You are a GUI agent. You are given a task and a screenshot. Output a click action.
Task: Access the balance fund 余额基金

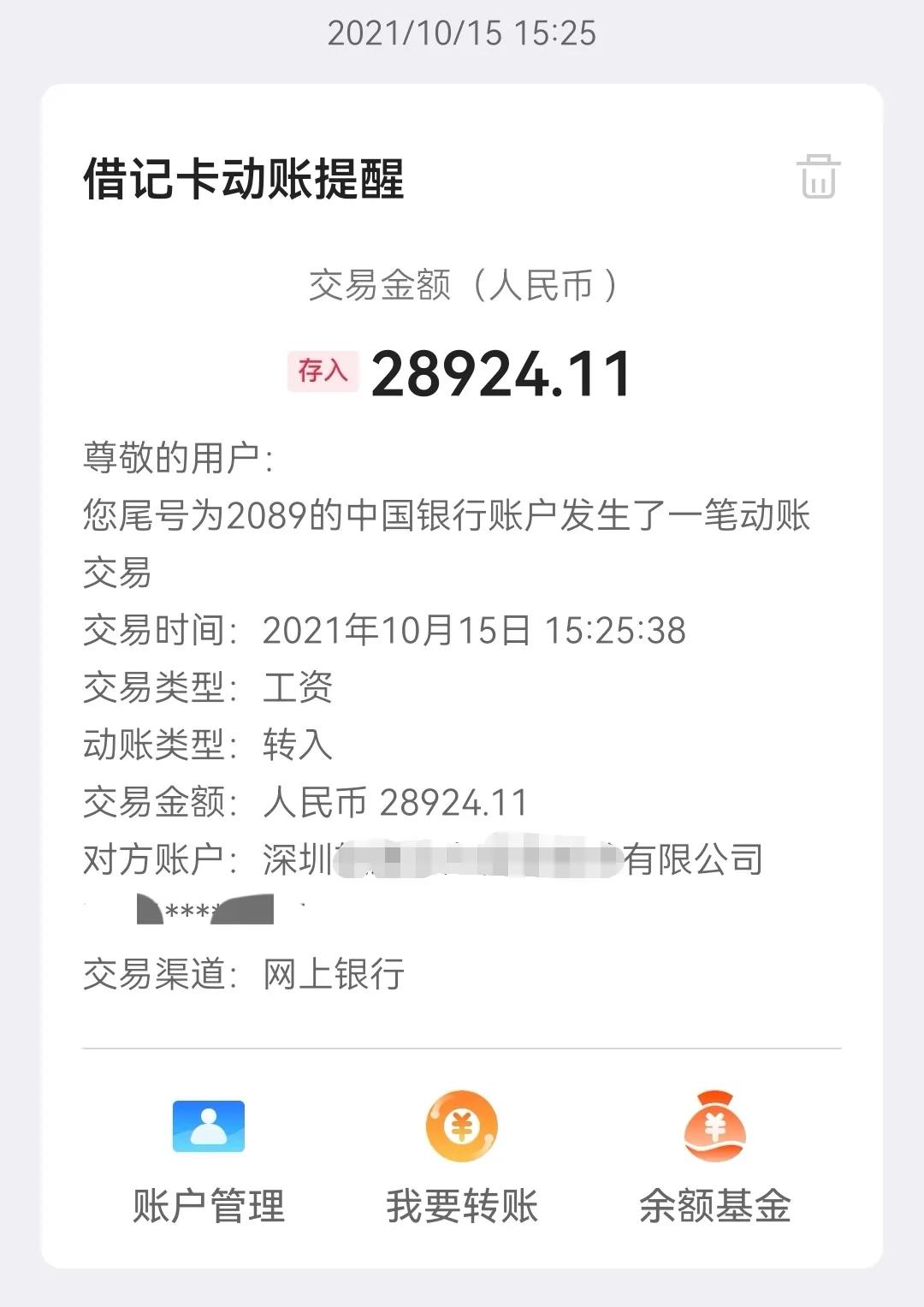coord(715,1208)
